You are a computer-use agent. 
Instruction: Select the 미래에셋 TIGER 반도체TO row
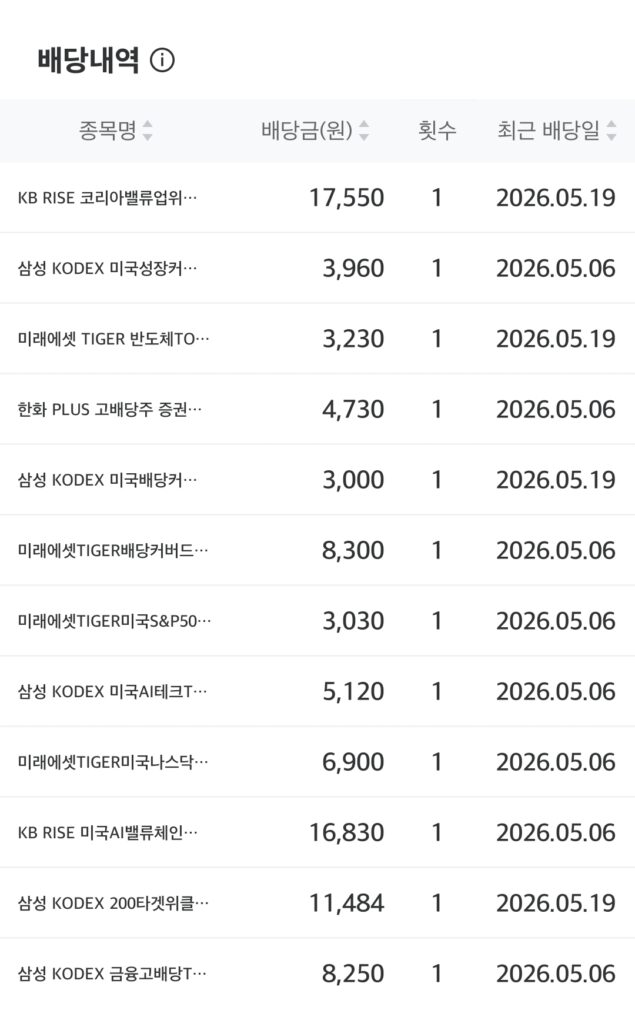click(x=318, y=338)
